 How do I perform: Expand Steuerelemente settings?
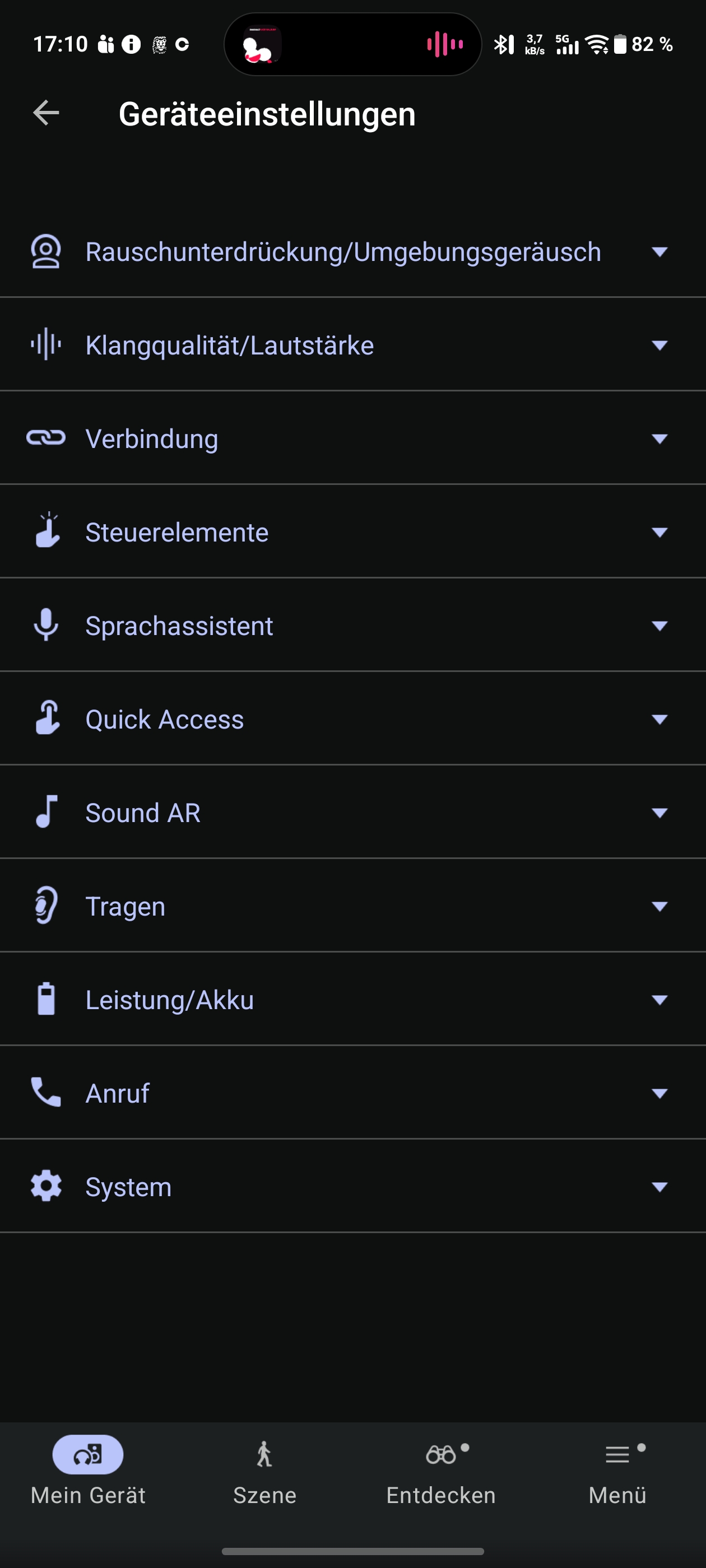pyautogui.click(x=352, y=533)
